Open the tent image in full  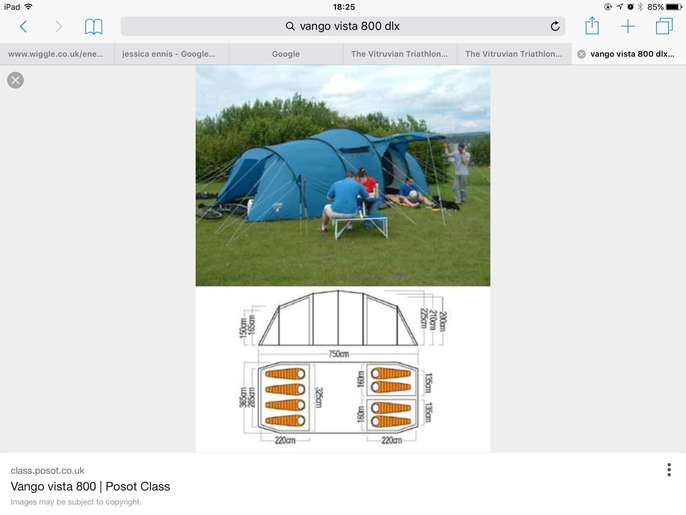(343, 258)
